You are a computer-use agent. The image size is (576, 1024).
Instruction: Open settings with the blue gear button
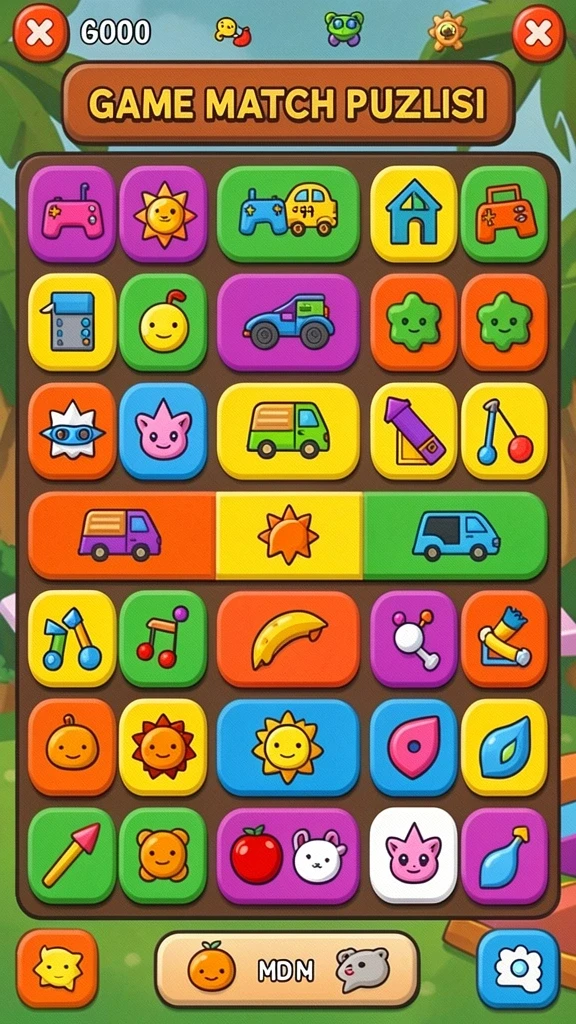point(518,968)
